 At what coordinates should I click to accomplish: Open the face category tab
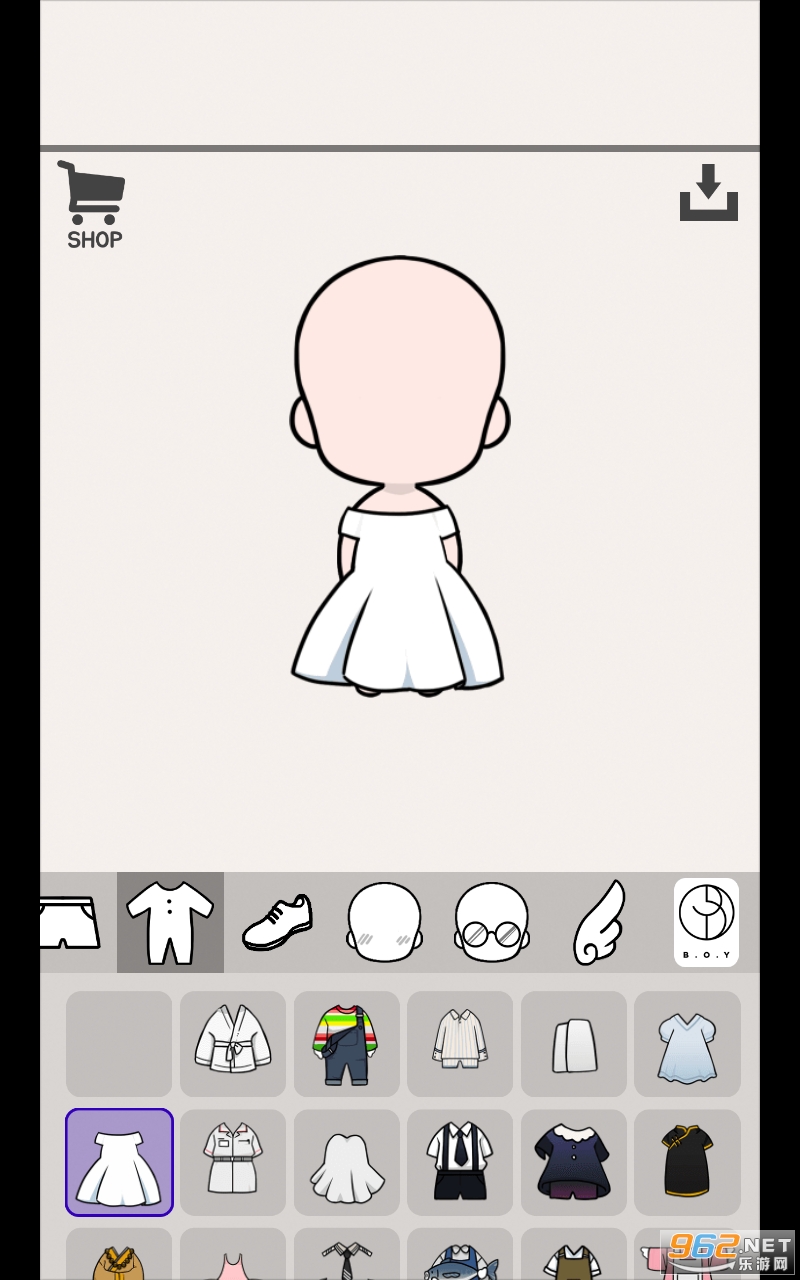click(384, 922)
